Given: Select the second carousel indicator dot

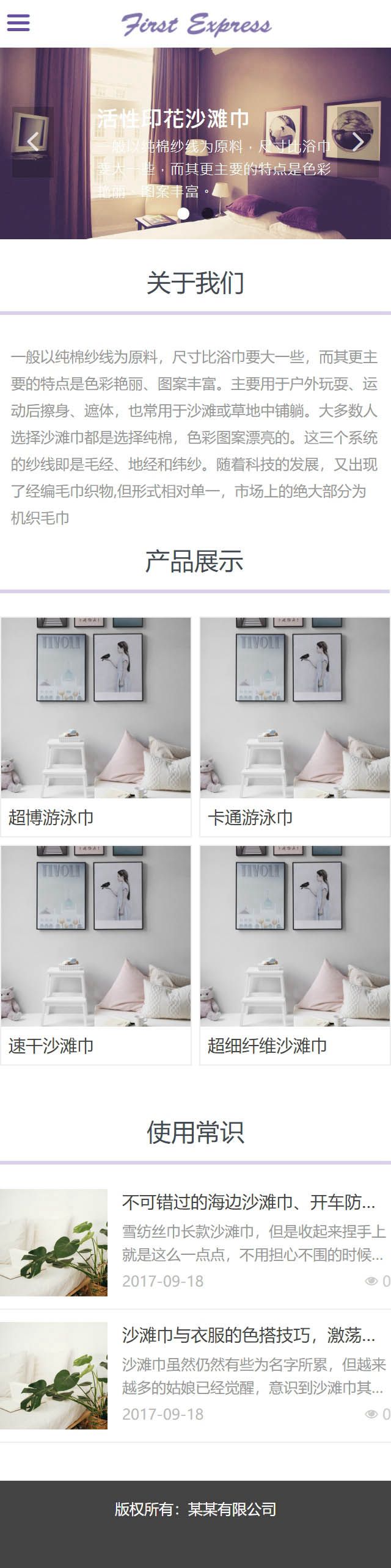Looking at the screenshot, I should point(208,213).
